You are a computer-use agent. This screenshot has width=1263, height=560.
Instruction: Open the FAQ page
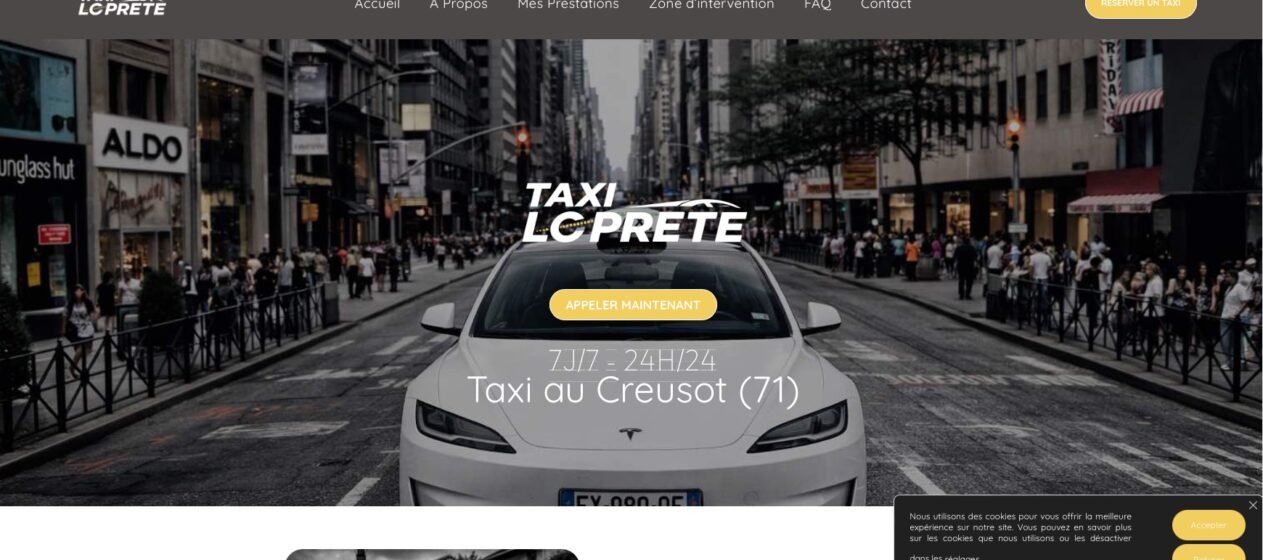[x=817, y=5]
